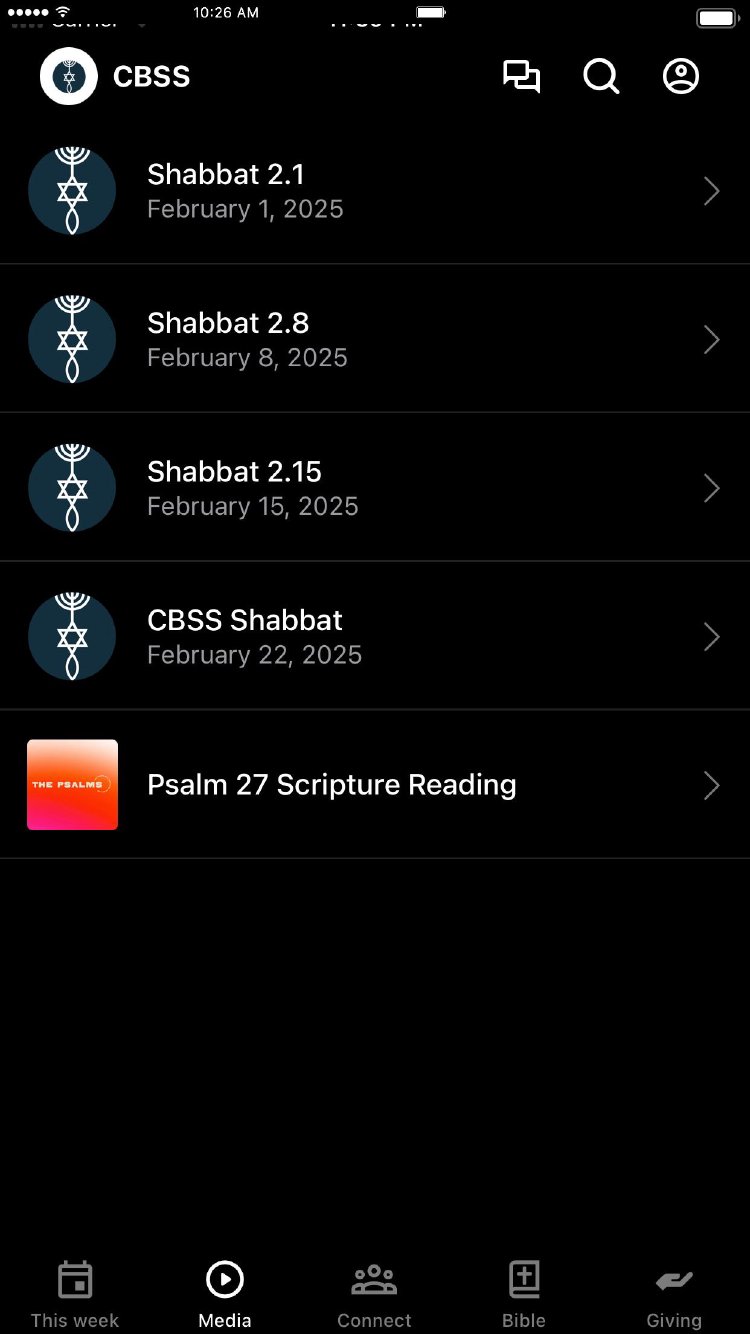
Task: Switch to the This week tab
Action: tap(75, 1294)
